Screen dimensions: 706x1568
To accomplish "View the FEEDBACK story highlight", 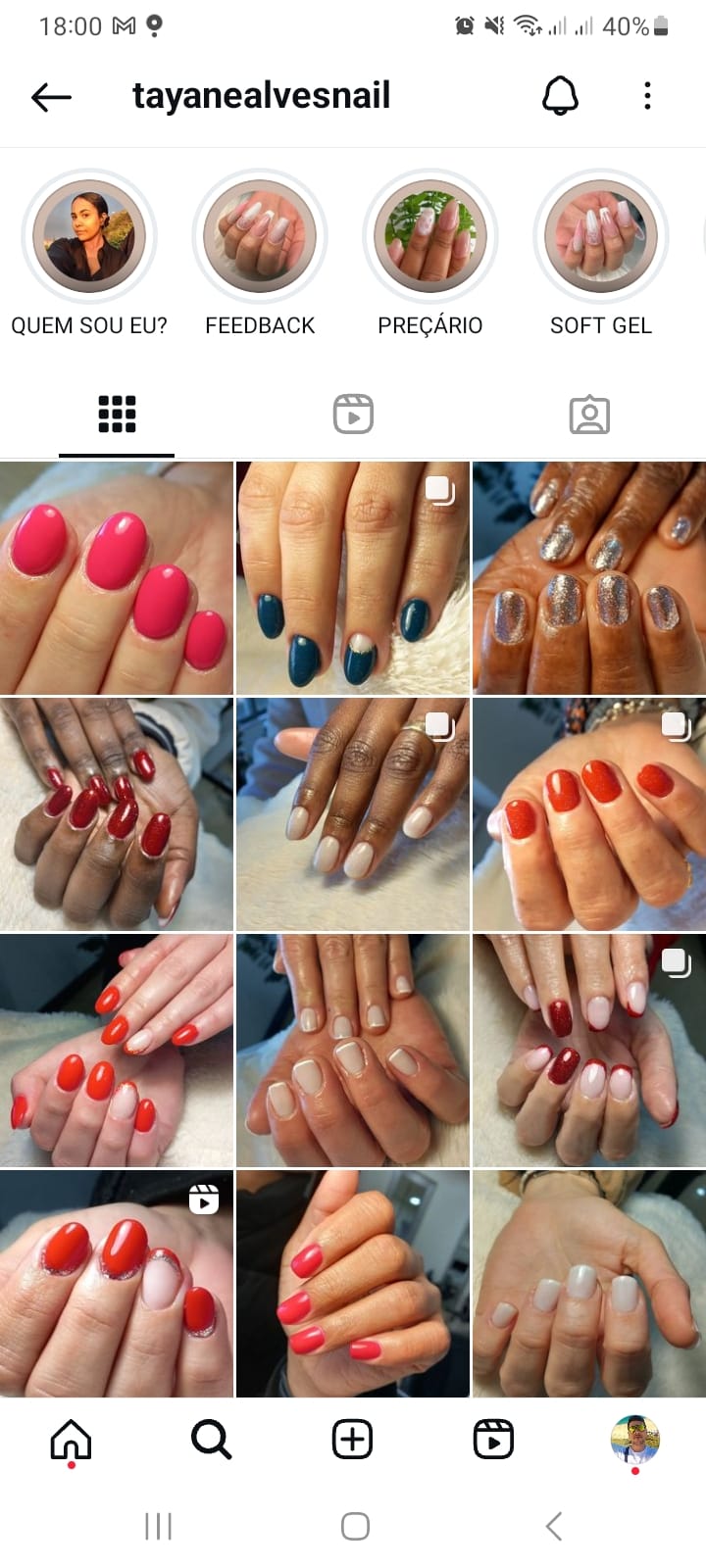I will 260,237.
